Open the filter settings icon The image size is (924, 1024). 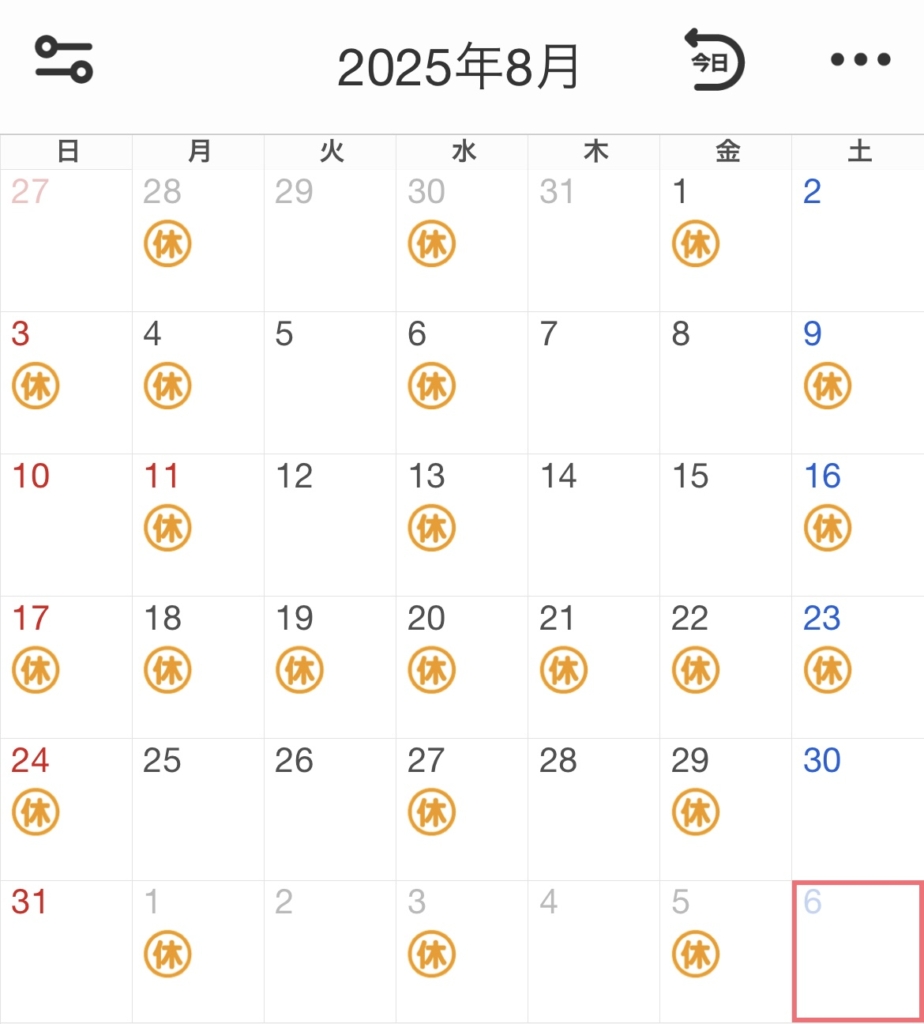click(x=64, y=60)
